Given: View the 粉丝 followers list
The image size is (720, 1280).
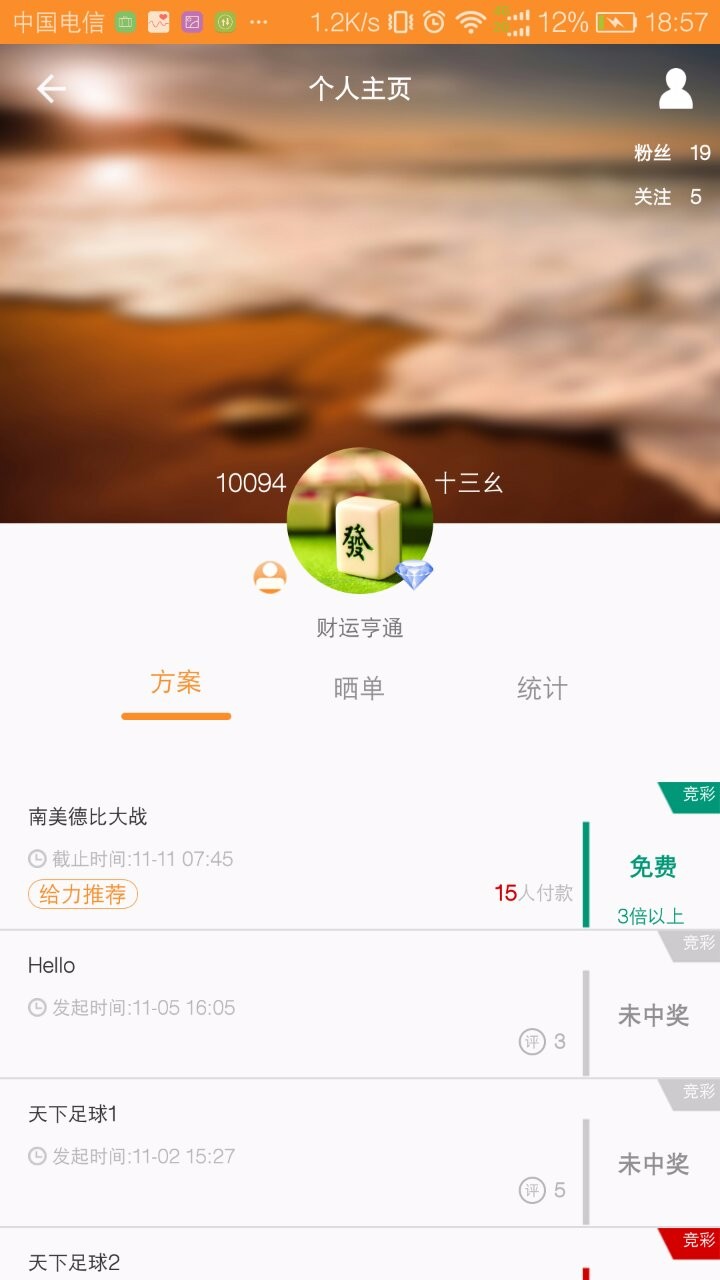Looking at the screenshot, I should coord(672,153).
